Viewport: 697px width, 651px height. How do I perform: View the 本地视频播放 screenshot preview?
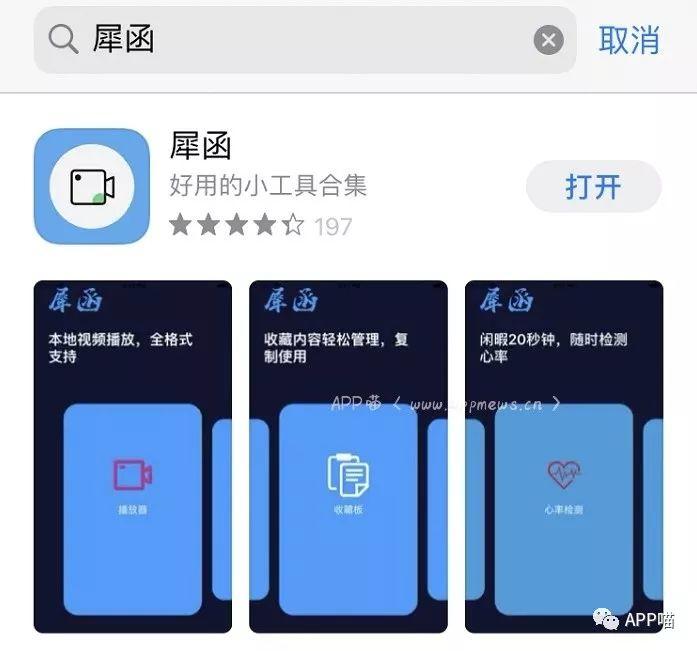(x=133, y=456)
